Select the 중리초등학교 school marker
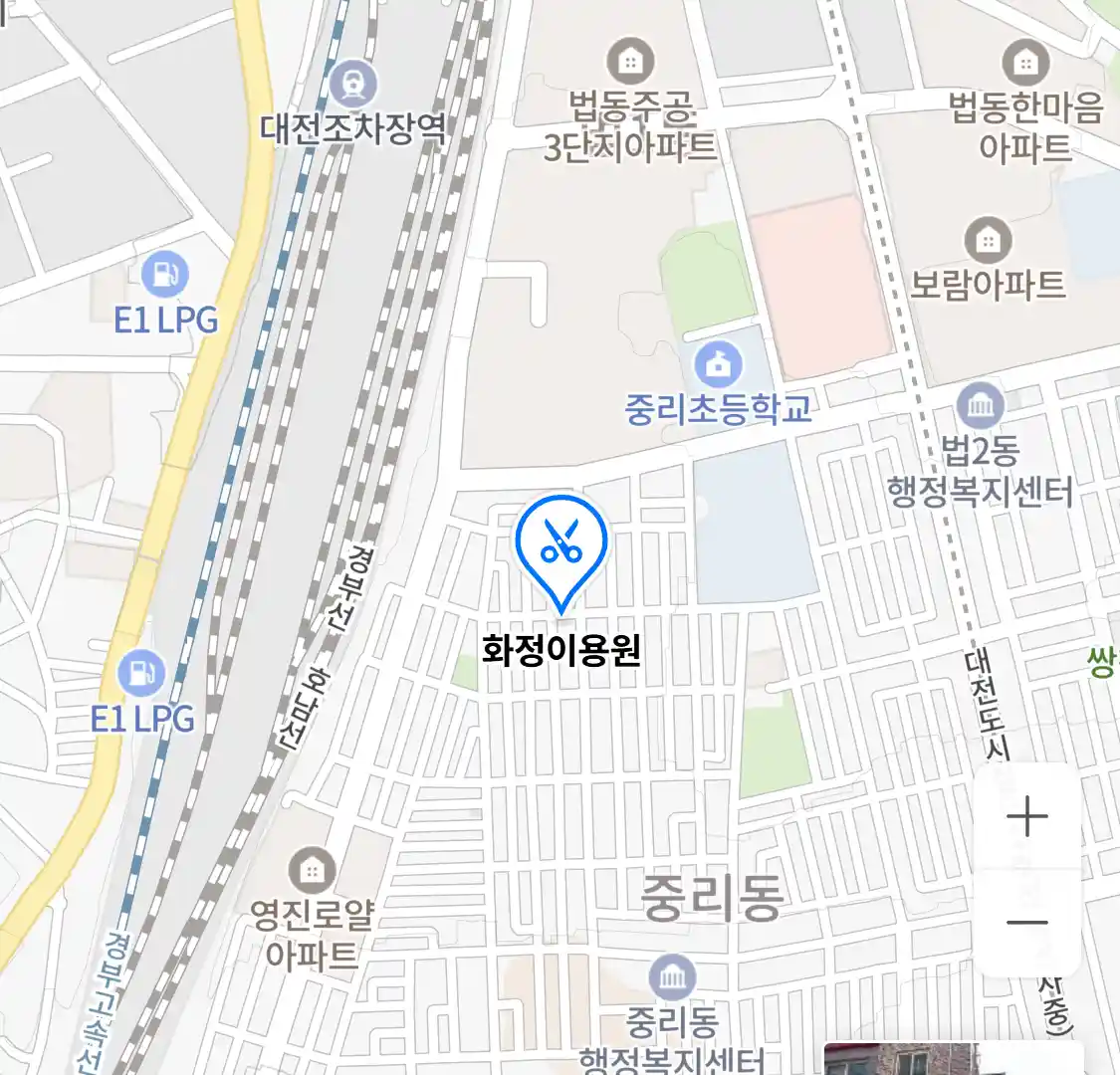 (718, 365)
